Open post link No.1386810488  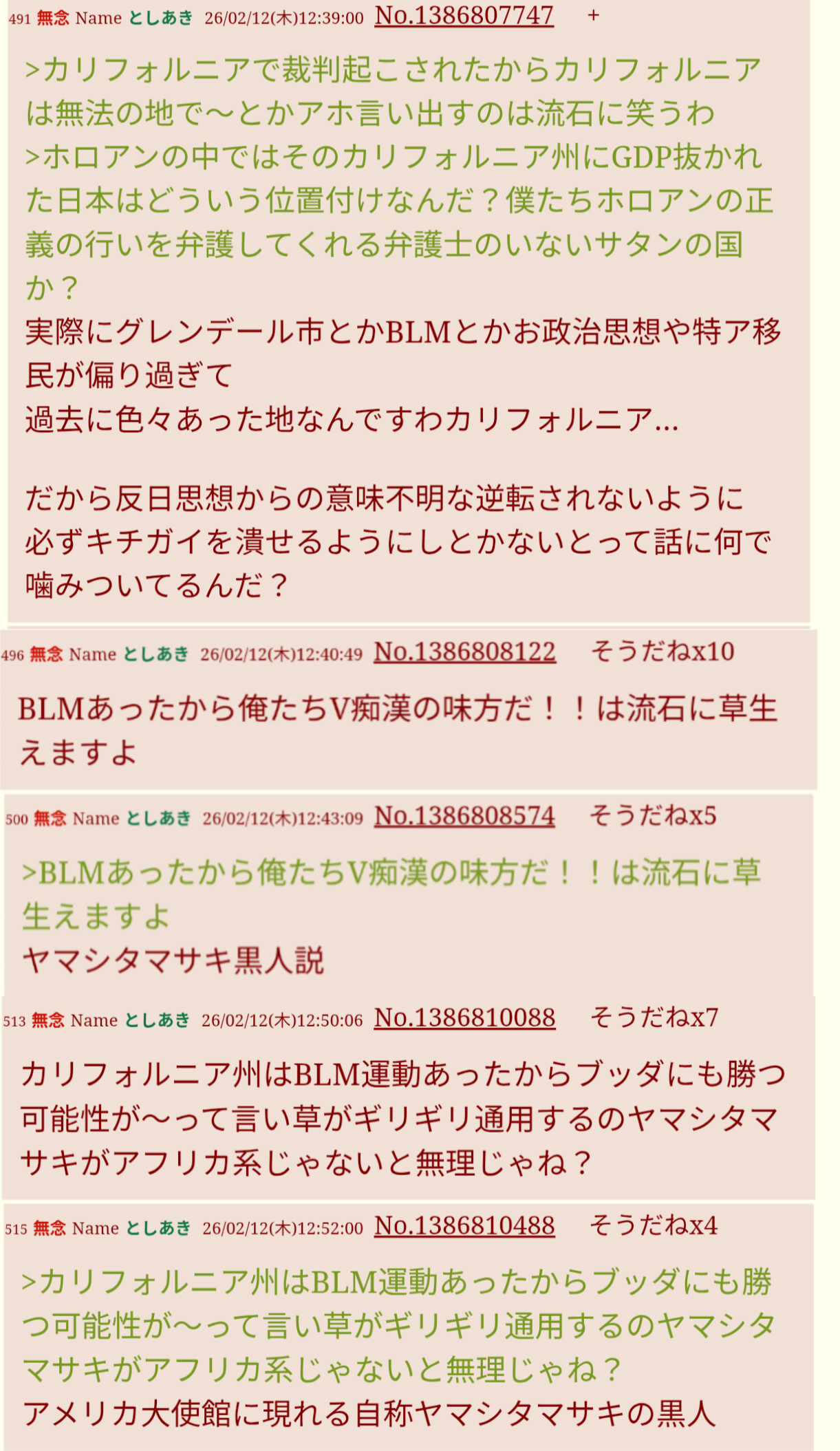click(x=464, y=1225)
